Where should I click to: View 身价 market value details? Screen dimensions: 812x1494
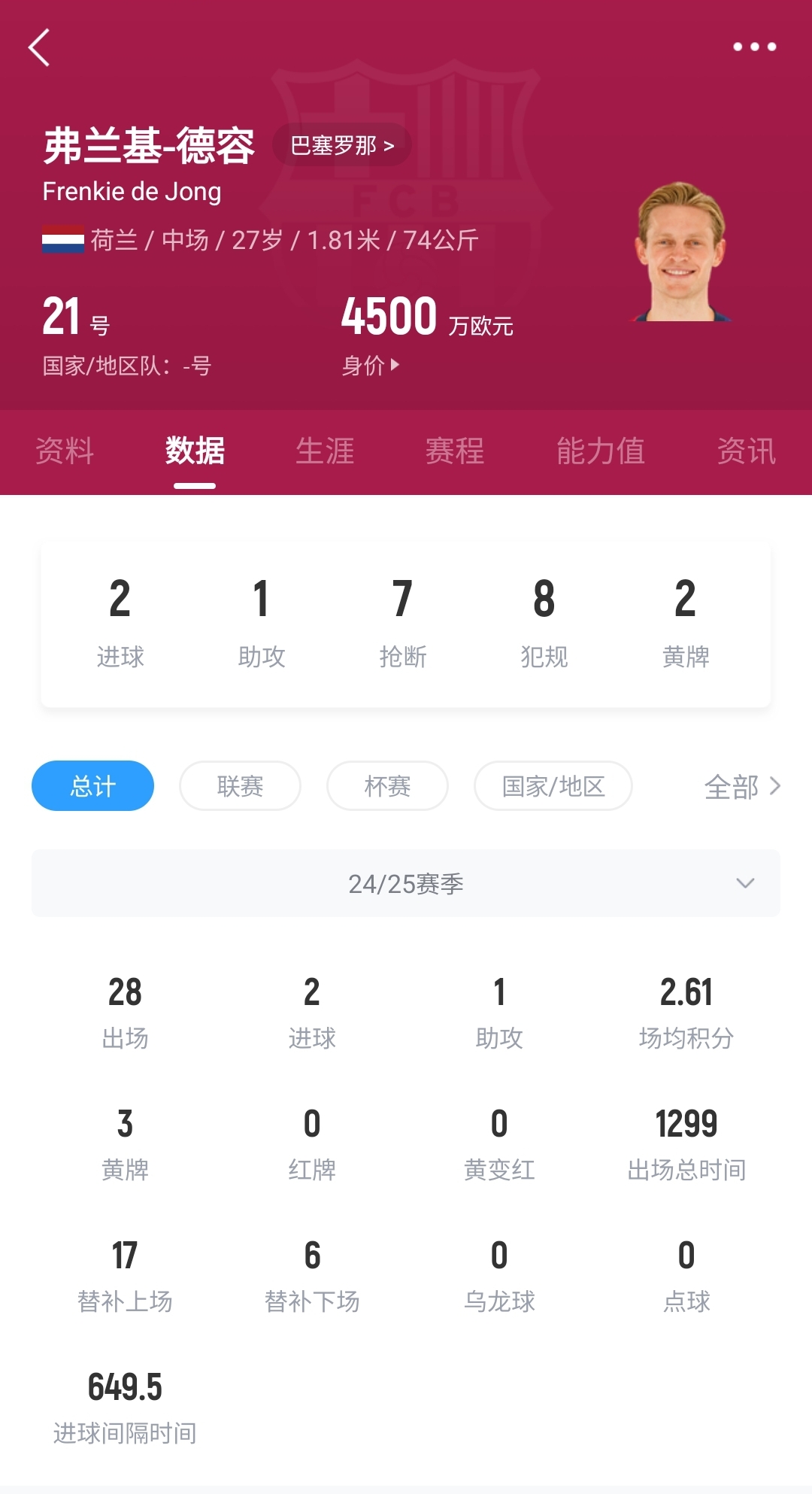click(371, 366)
